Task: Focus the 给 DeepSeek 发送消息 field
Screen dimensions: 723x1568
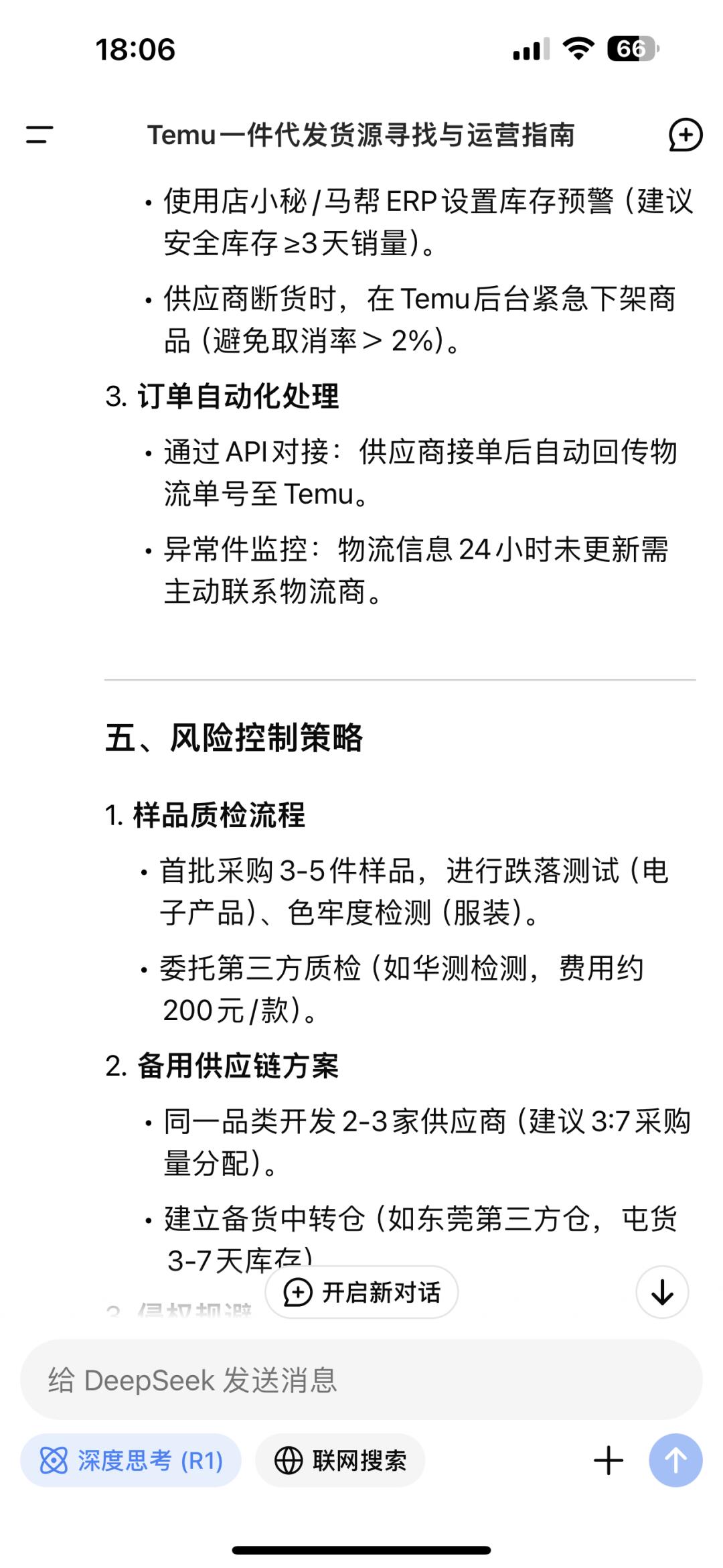Action: [361, 1380]
